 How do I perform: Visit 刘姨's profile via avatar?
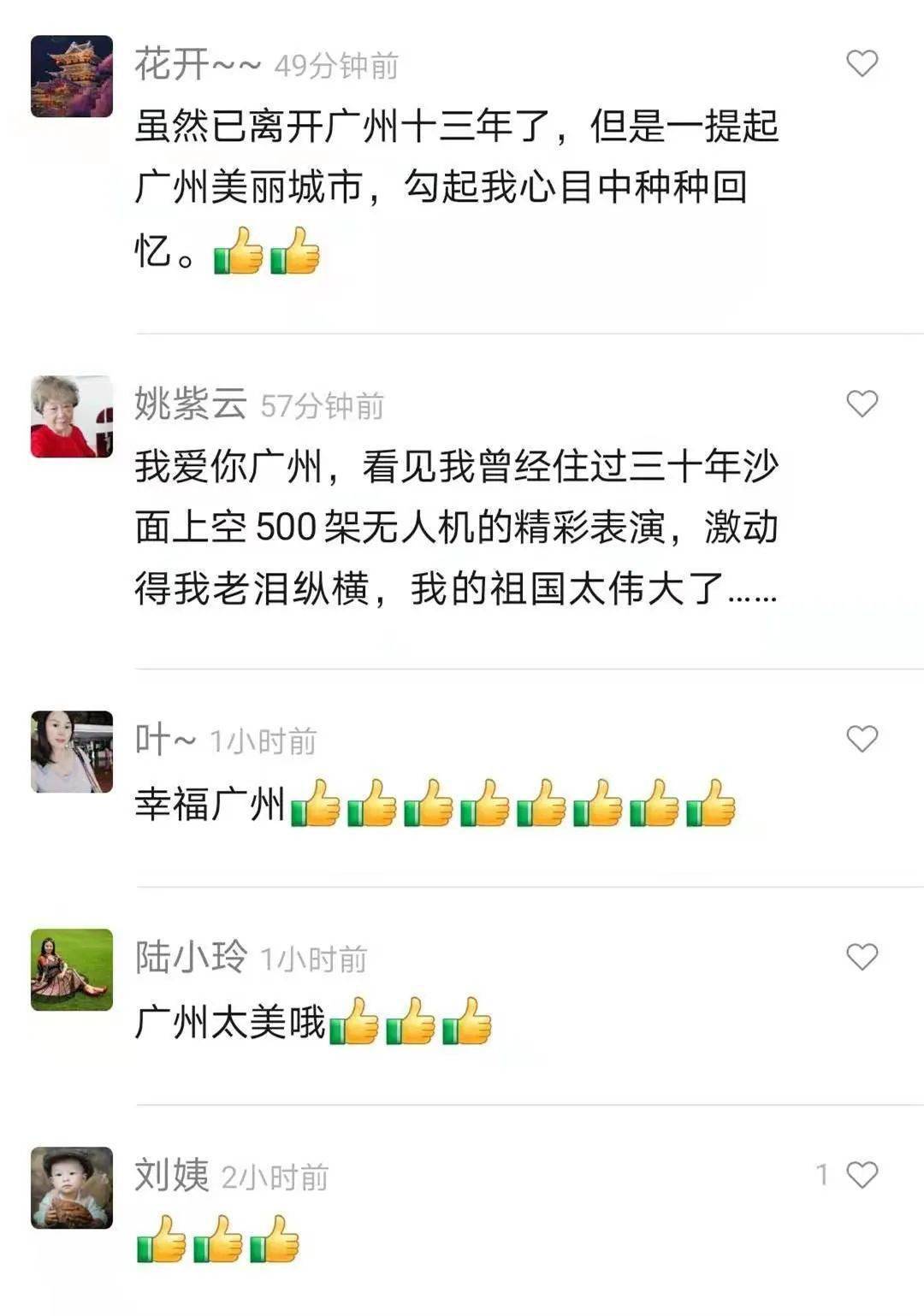[72, 1188]
